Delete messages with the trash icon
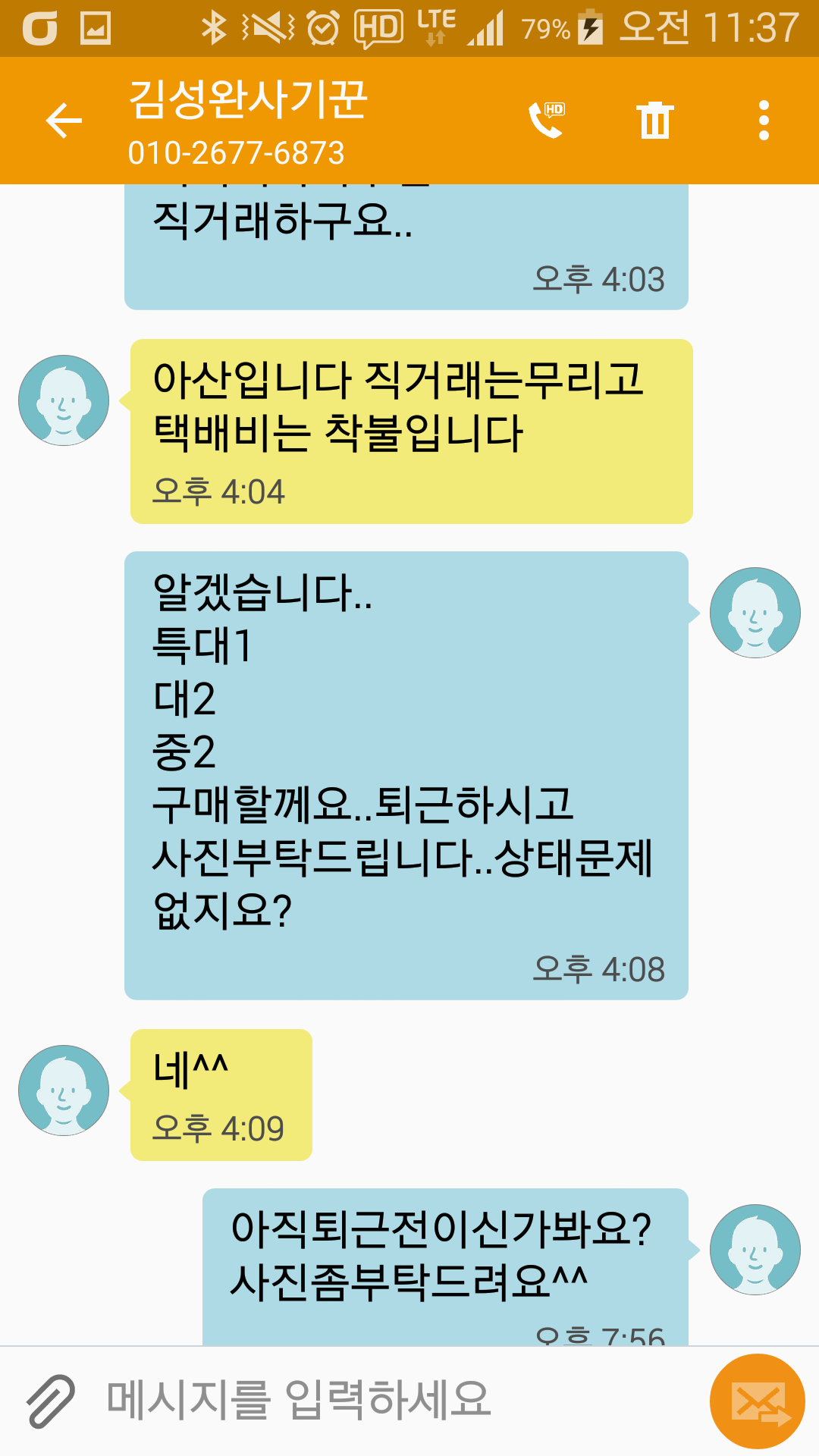The height and width of the screenshot is (1456, 819). point(654,120)
